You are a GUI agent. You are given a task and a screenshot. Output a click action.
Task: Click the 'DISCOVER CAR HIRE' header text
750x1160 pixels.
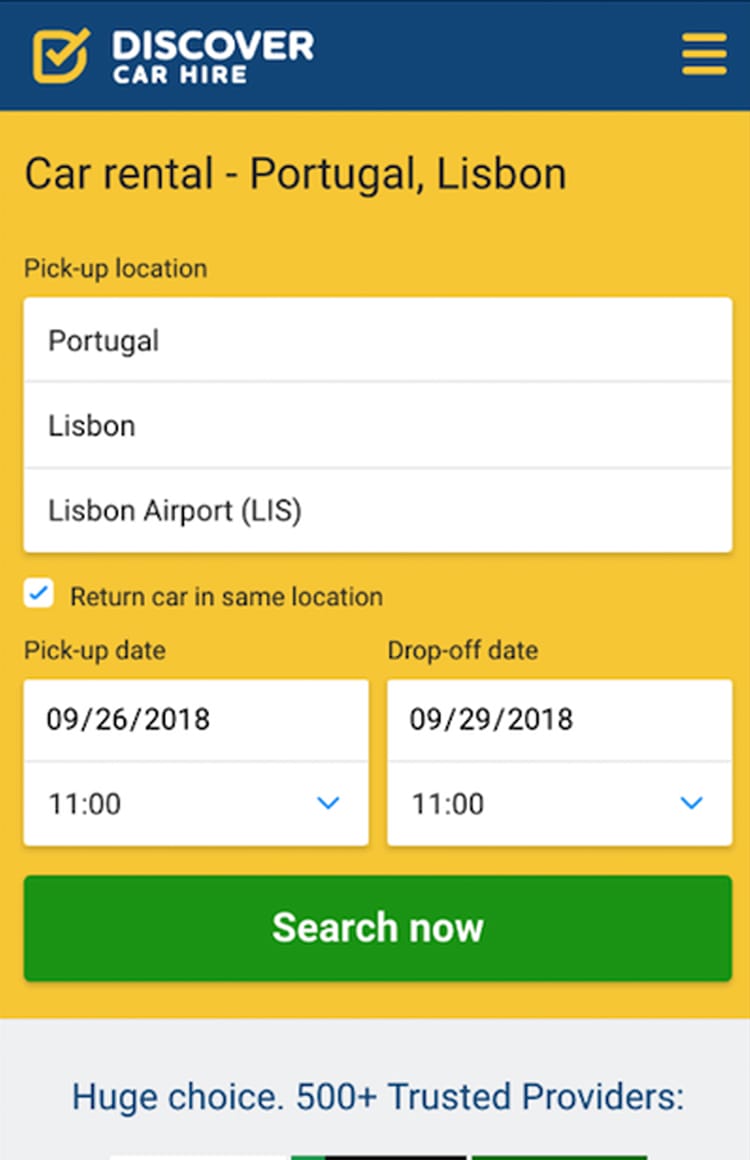212,54
